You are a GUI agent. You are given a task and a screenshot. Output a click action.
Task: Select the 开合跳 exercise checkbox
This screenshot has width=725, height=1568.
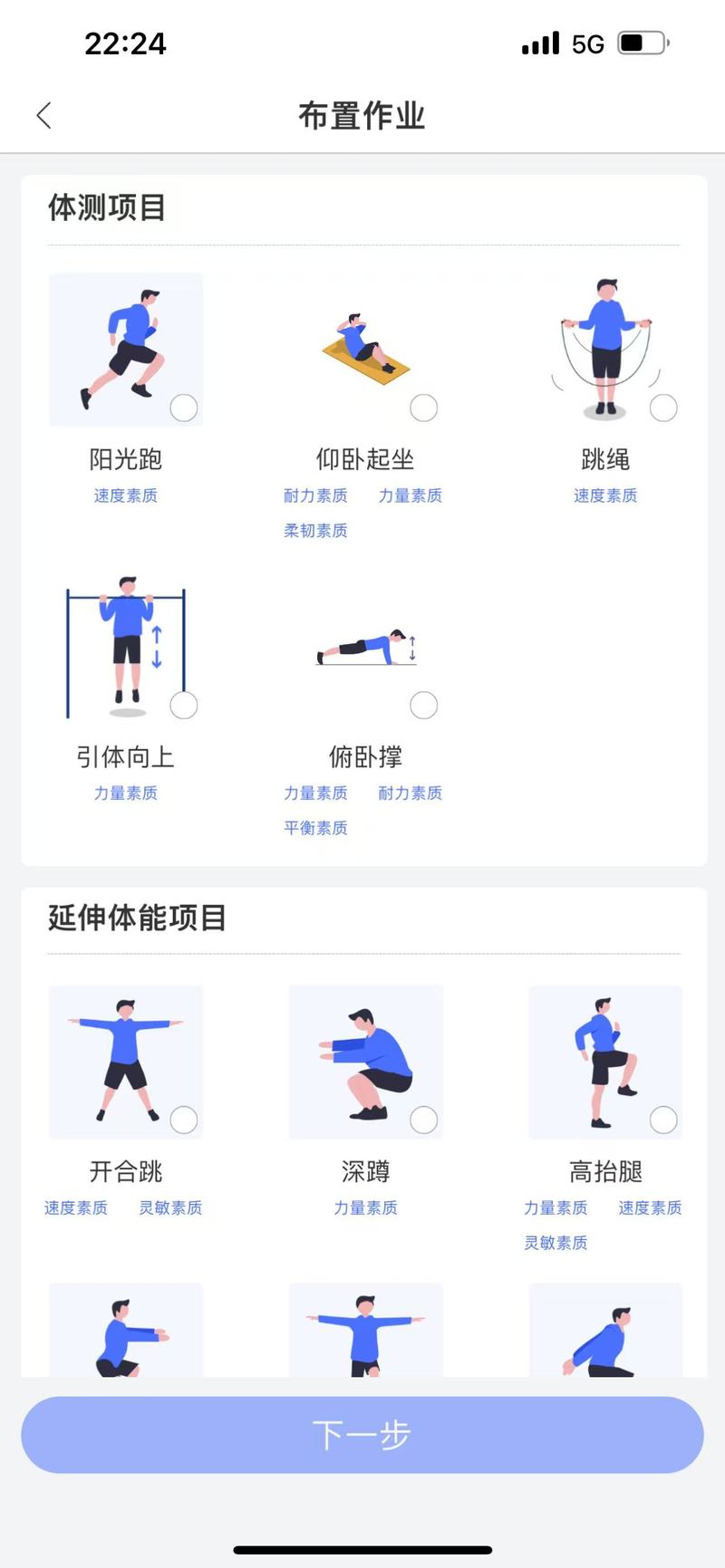(184, 1120)
